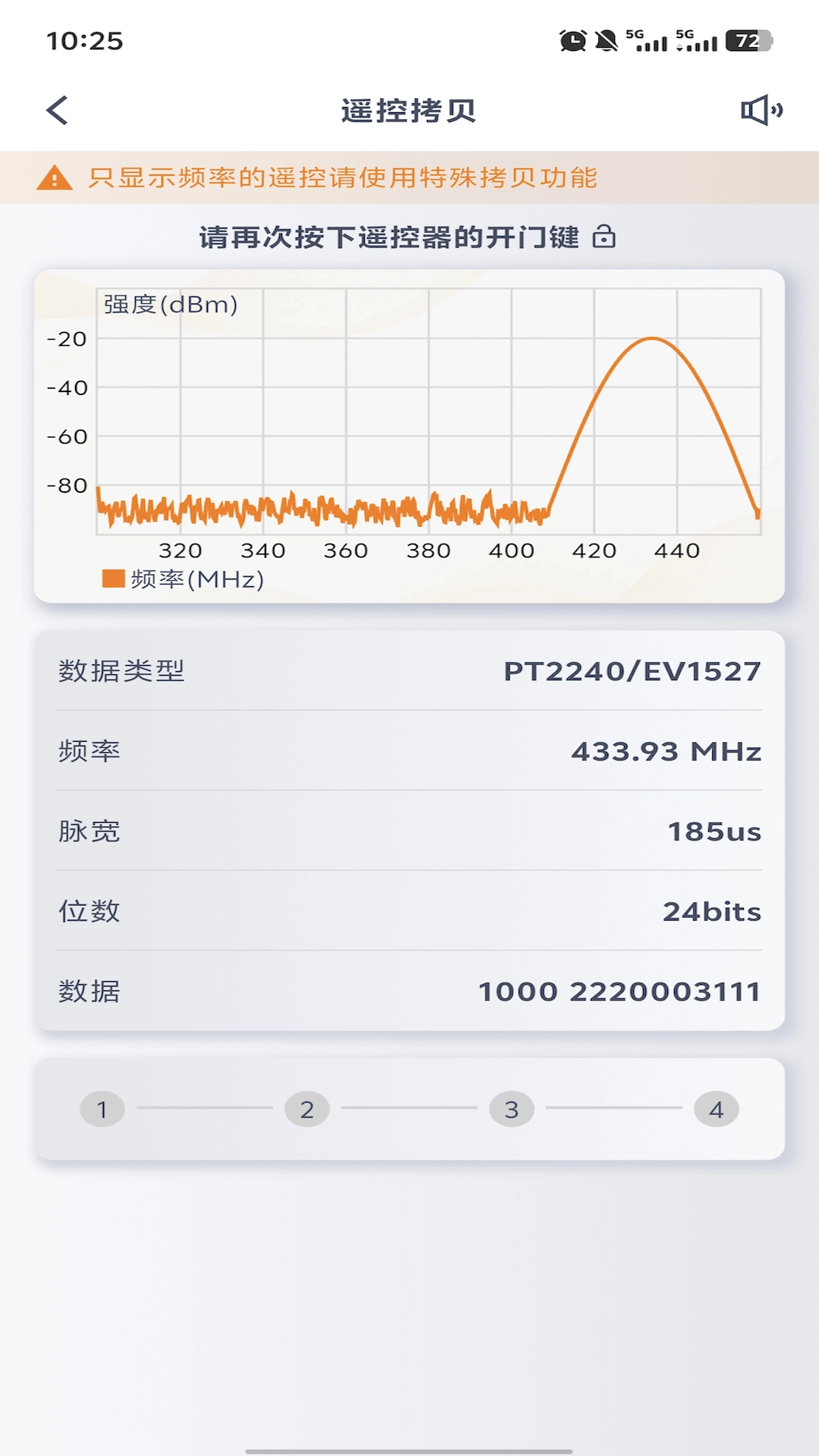Select step 2 on the progress slider
This screenshot has width=819, height=1456.
308,1107
